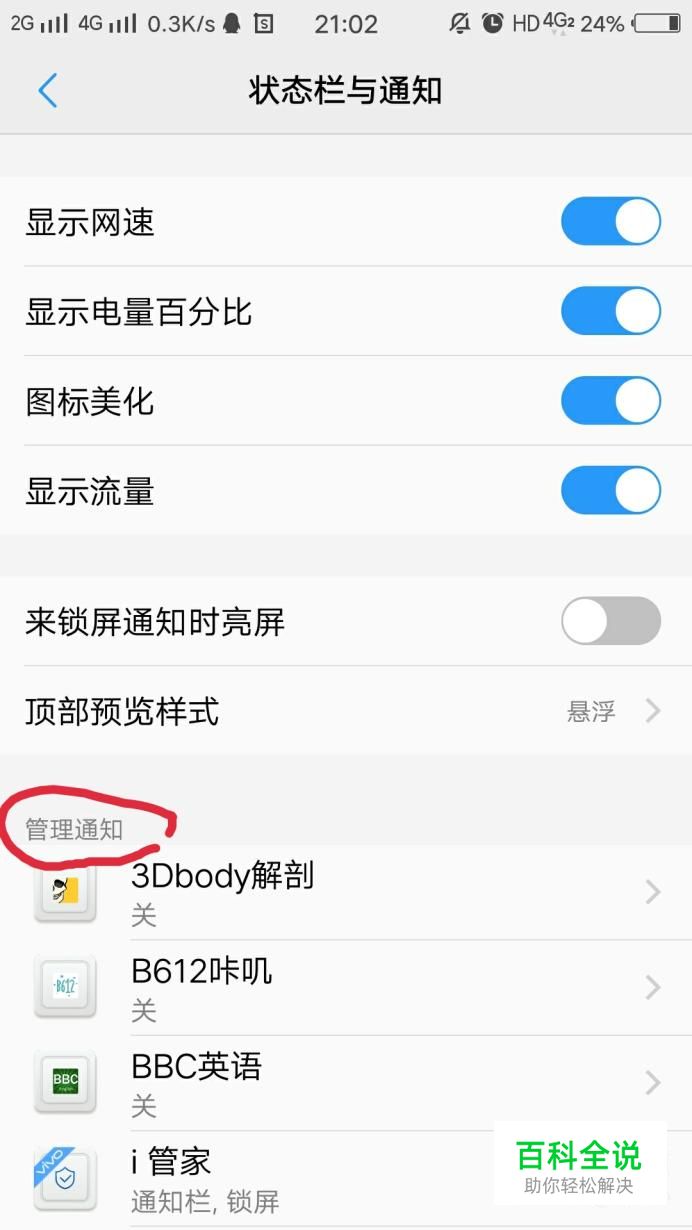Open i 管家 notification settings
Image resolution: width=692 pixels, height=1230 pixels.
click(346, 1179)
